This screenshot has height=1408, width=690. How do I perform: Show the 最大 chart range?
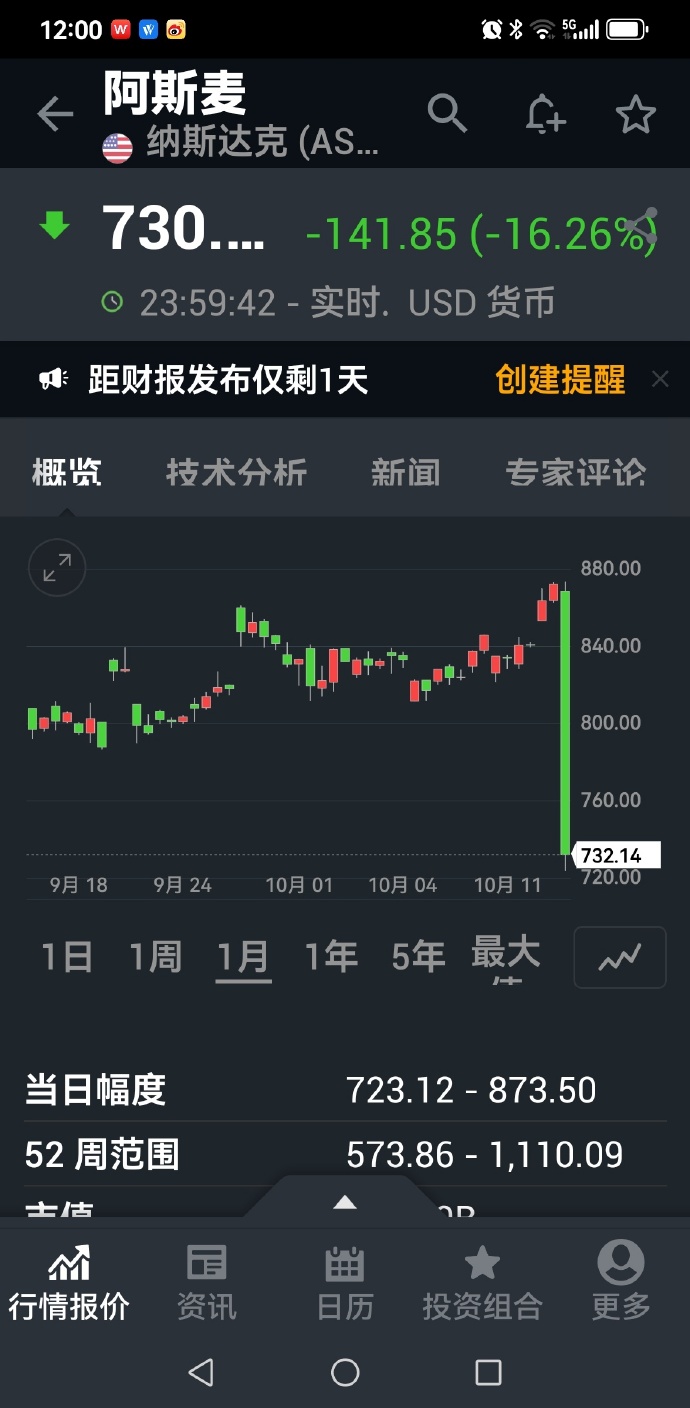tap(506, 953)
